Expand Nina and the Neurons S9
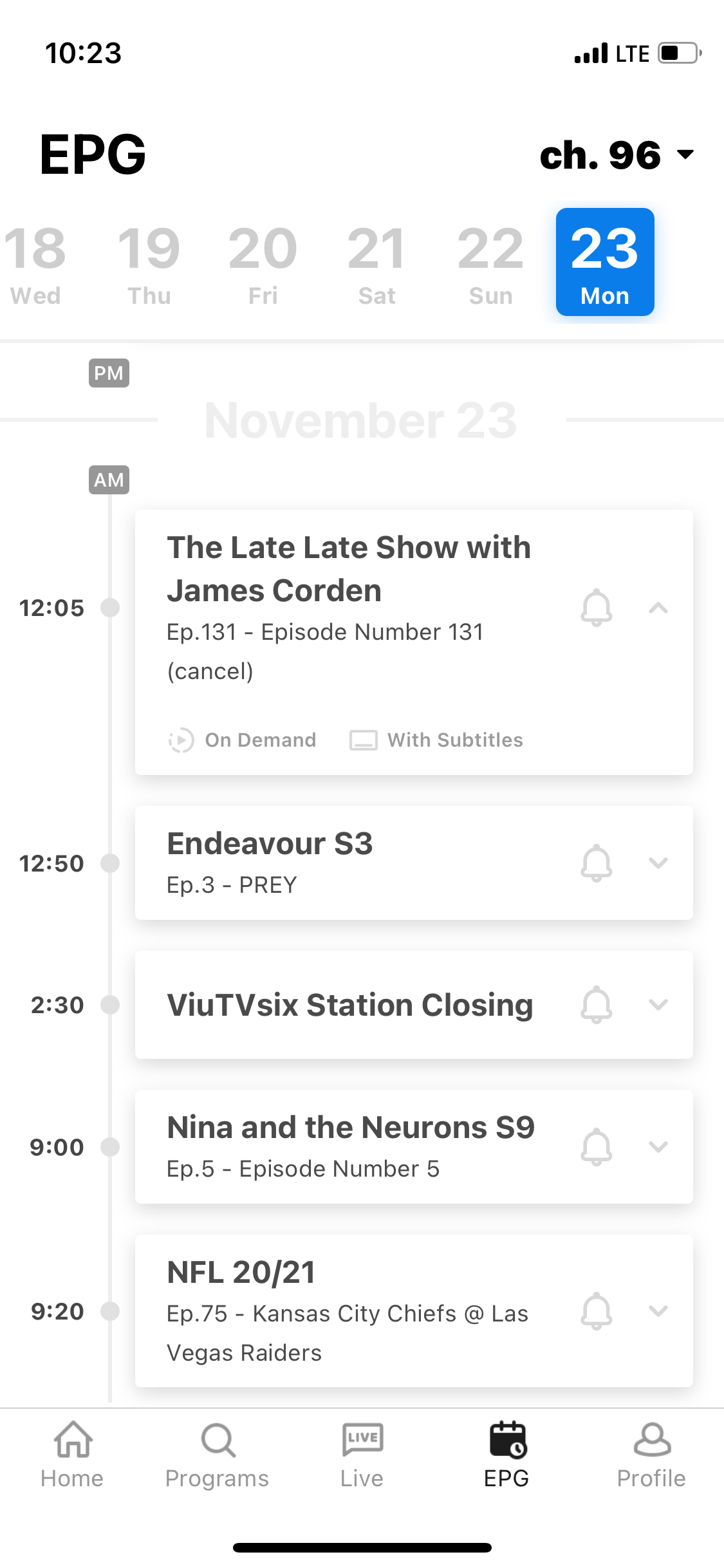This screenshot has width=724, height=1568. click(x=658, y=1146)
